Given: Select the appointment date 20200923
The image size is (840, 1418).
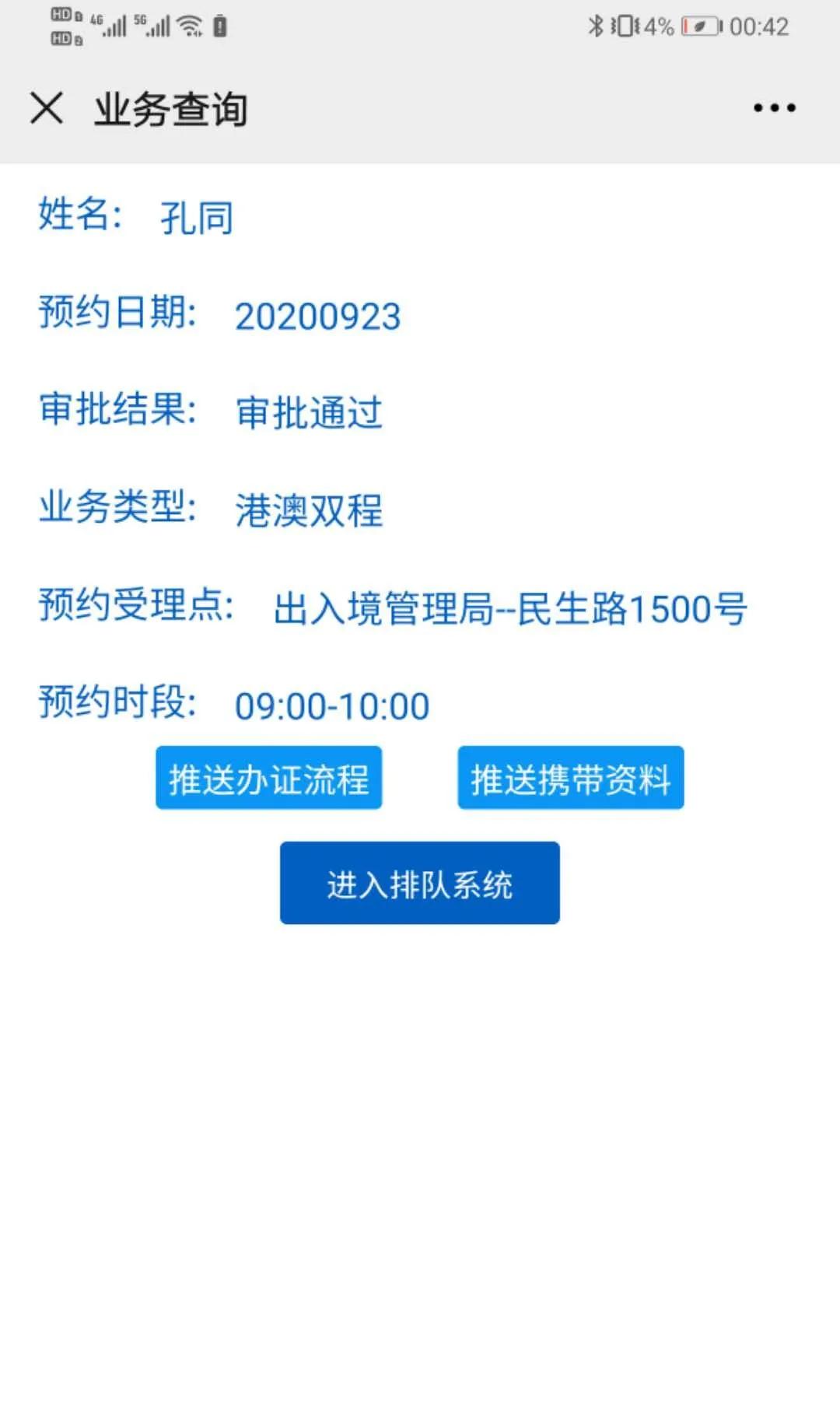Looking at the screenshot, I should point(318,315).
